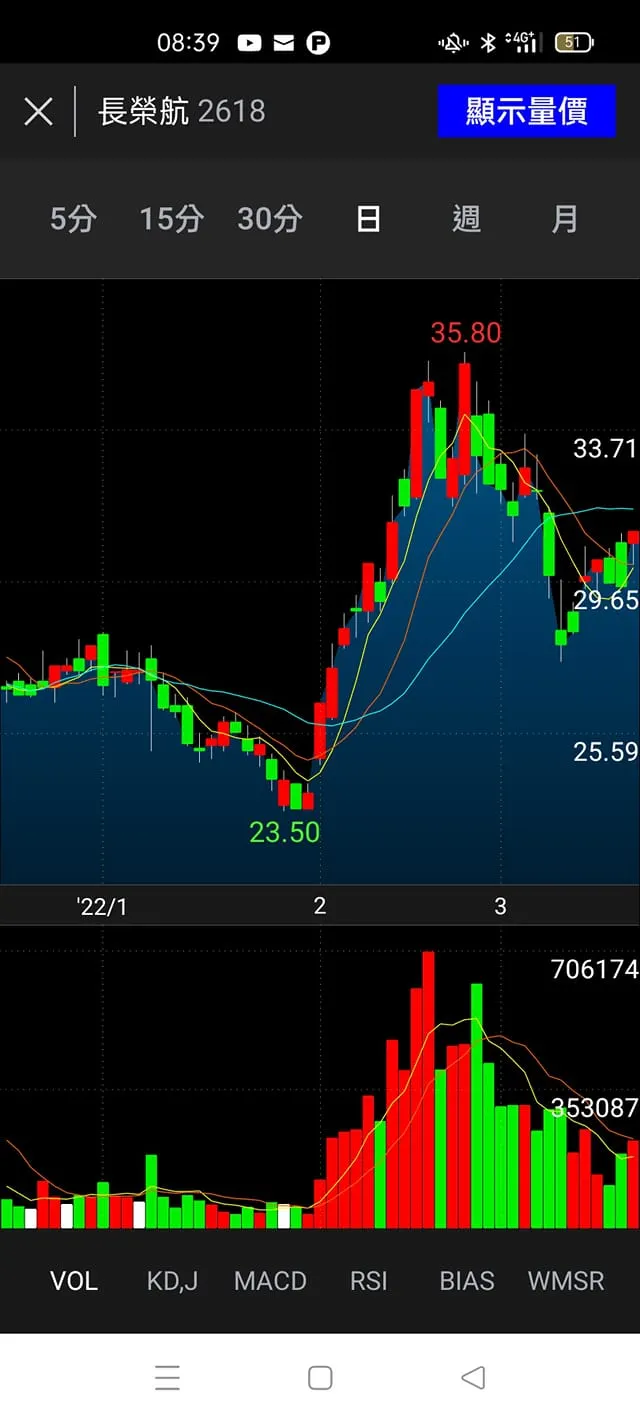Select the 日 daily chart tab

[x=368, y=219]
